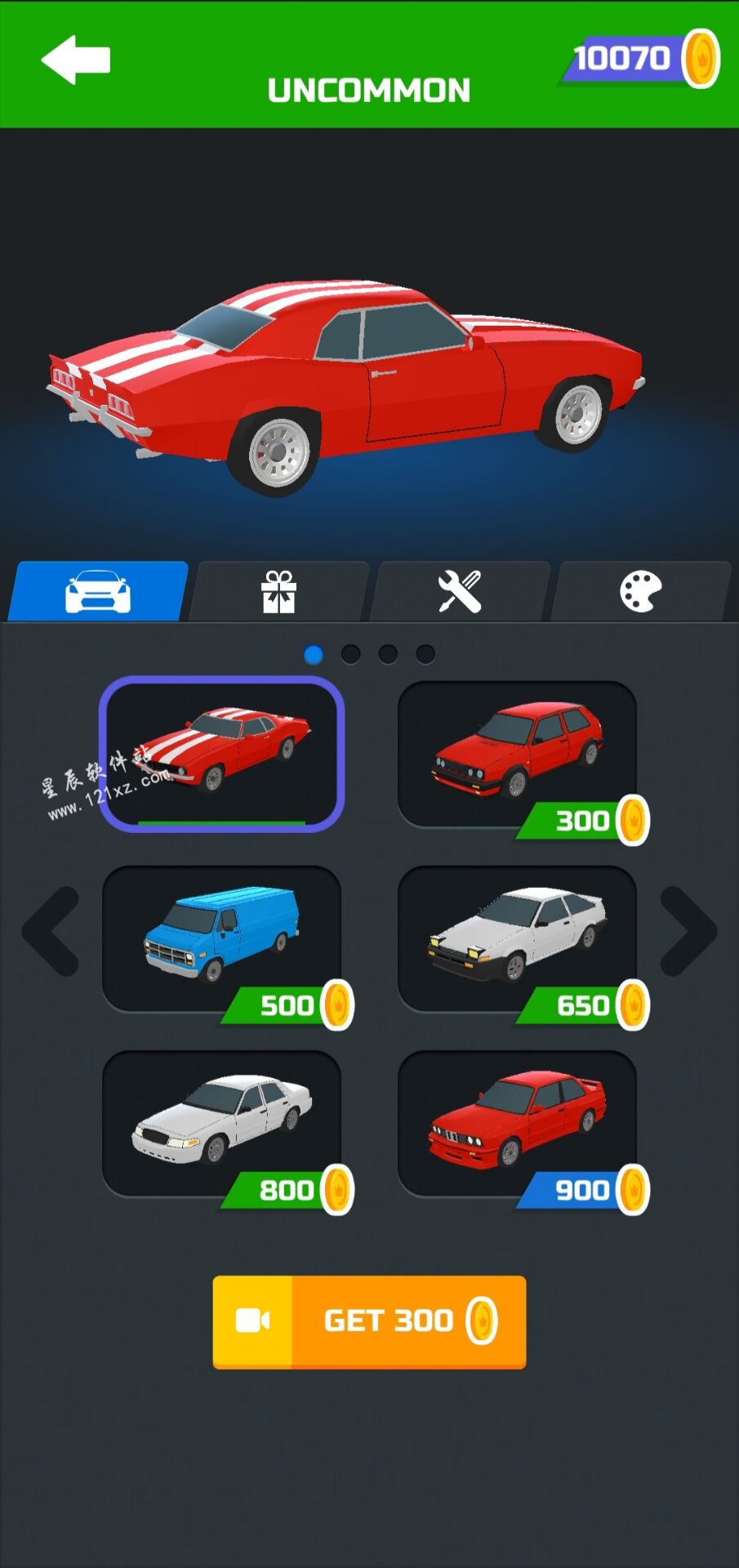739x1568 pixels.
Task: Go to previous car page arrow
Action: point(51,931)
